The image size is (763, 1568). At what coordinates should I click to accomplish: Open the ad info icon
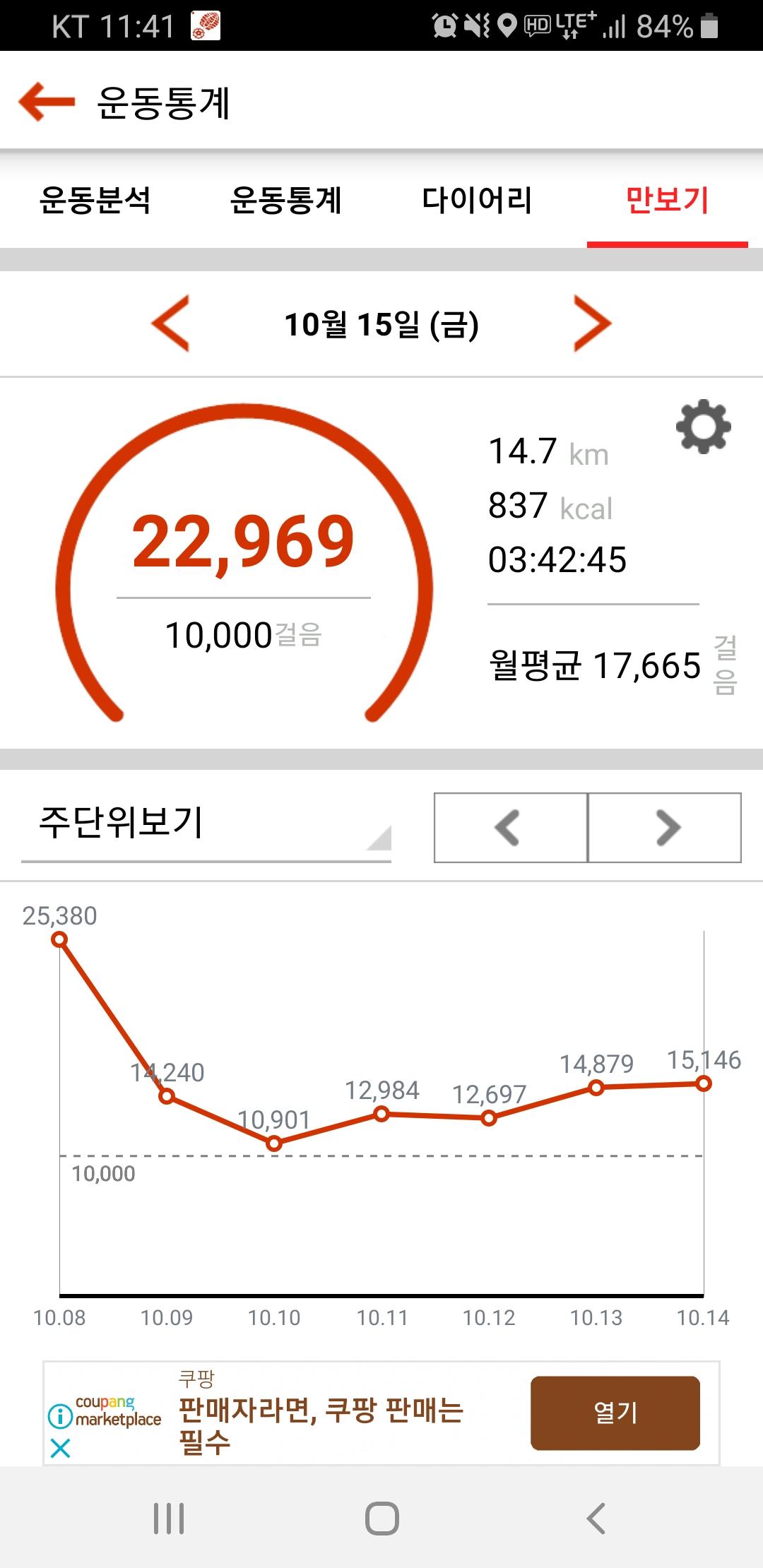[x=60, y=1416]
